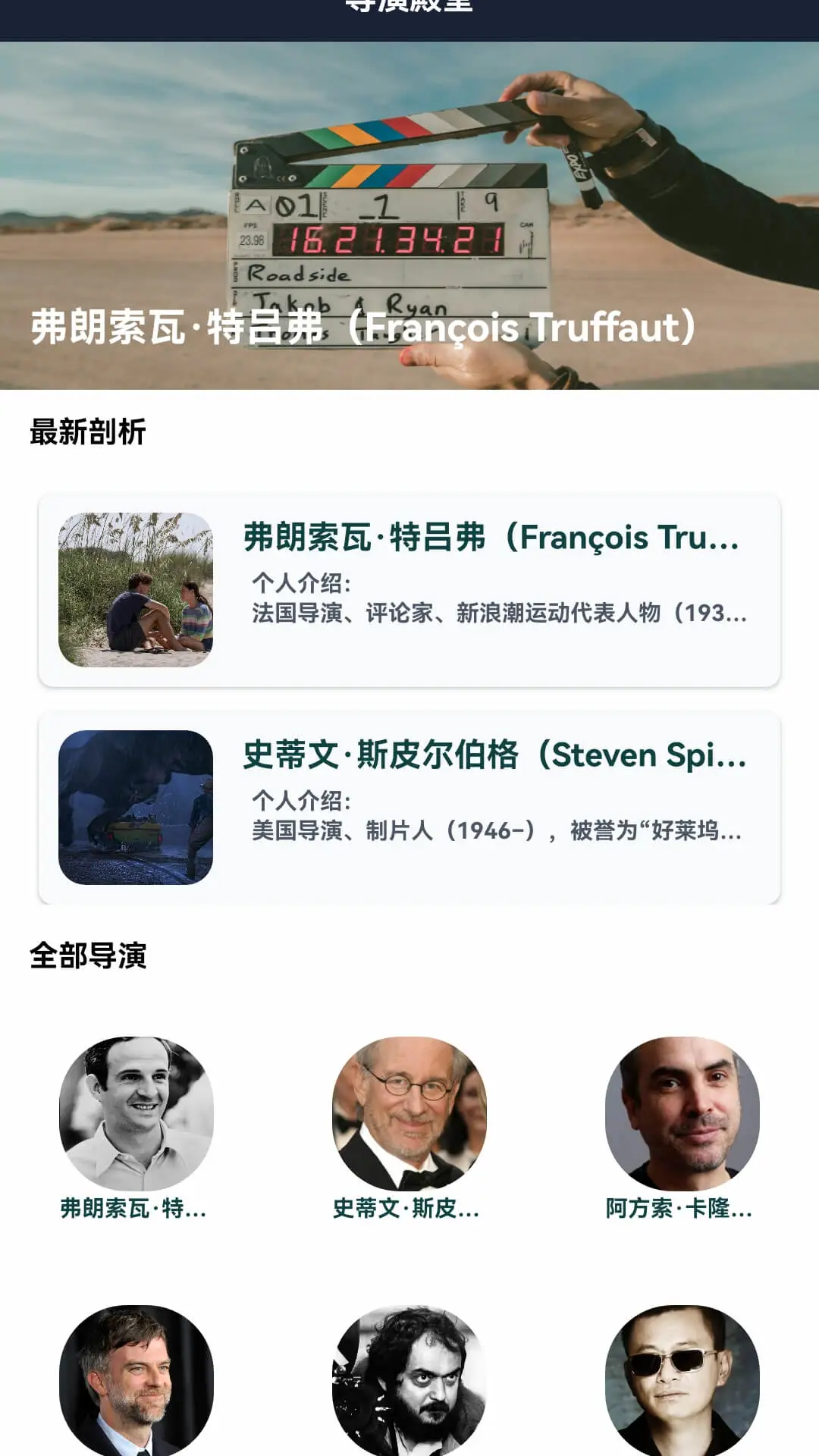Select the Spielberg dinosaur movie thumbnail
The width and height of the screenshot is (819, 1456).
click(136, 805)
